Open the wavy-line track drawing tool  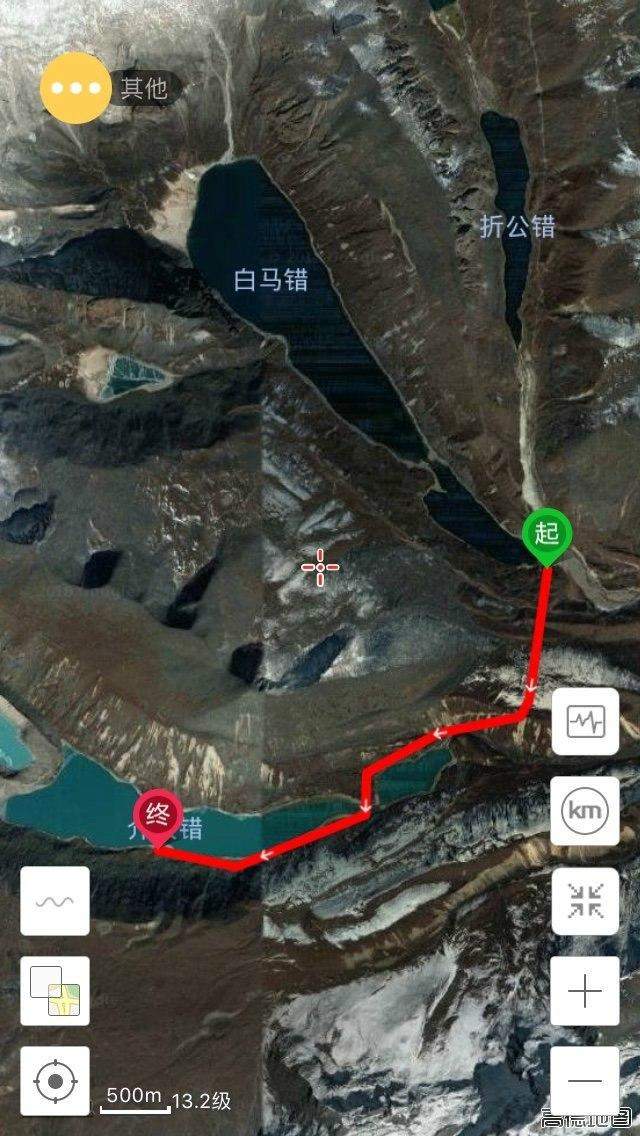click(x=55, y=901)
